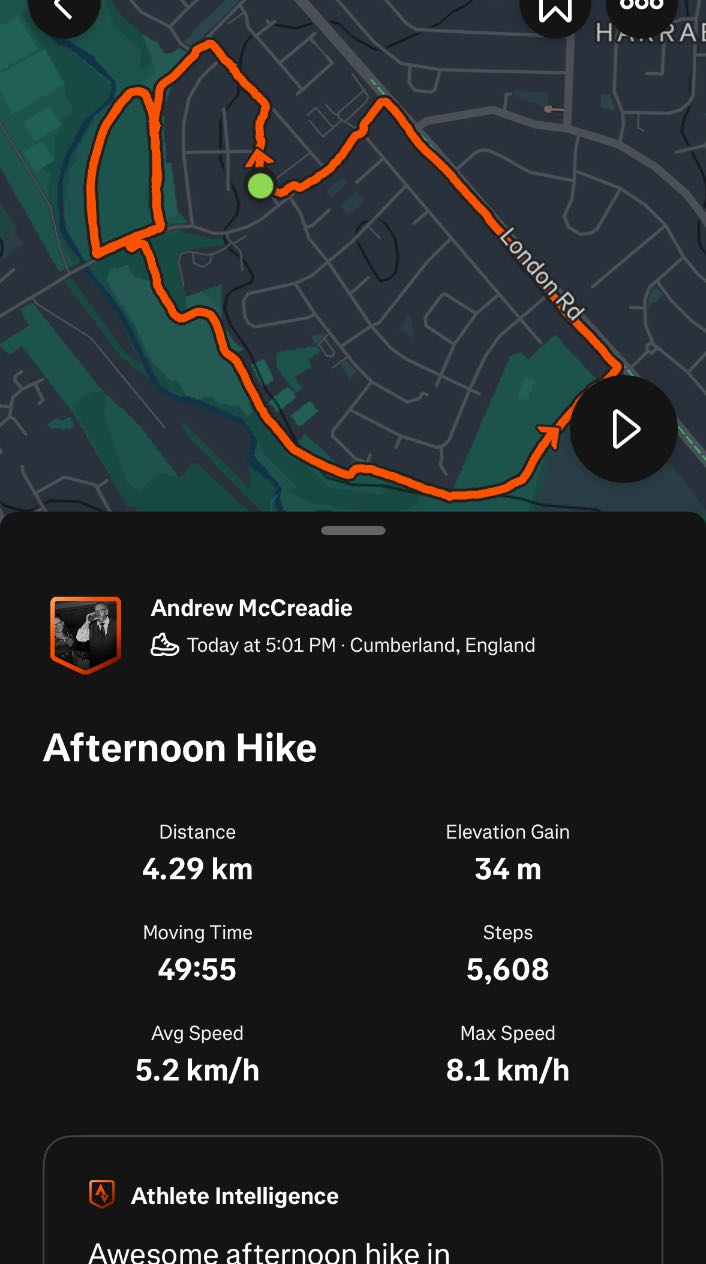This screenshot has height=1264, width=706.
Task: Tap the sheet drag handle
Action: click(353, 531)
